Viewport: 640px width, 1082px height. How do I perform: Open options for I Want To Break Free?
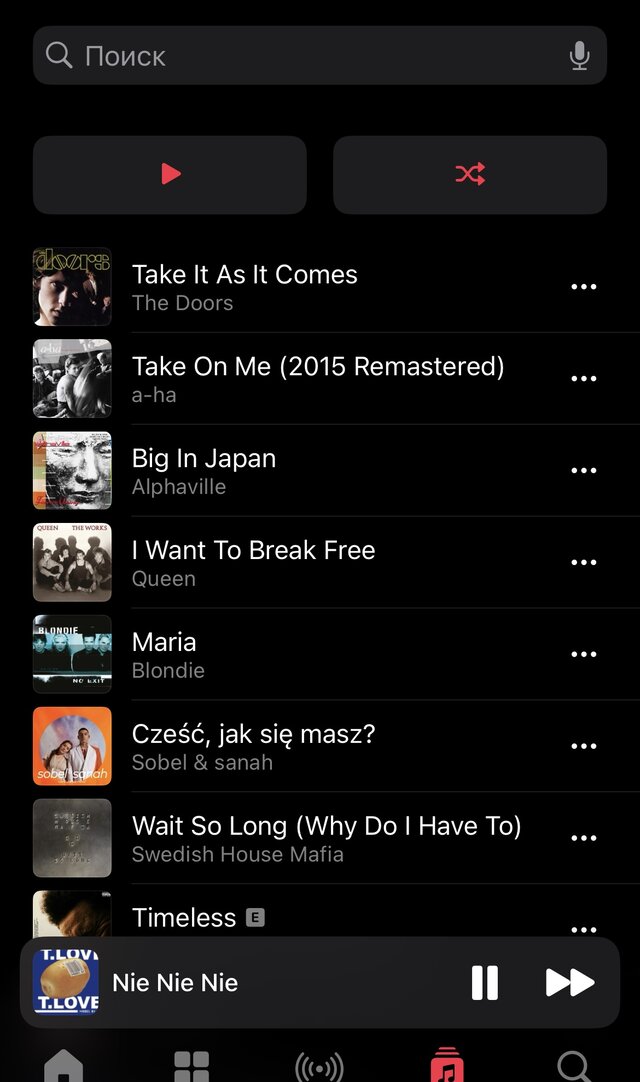(583, 563)
